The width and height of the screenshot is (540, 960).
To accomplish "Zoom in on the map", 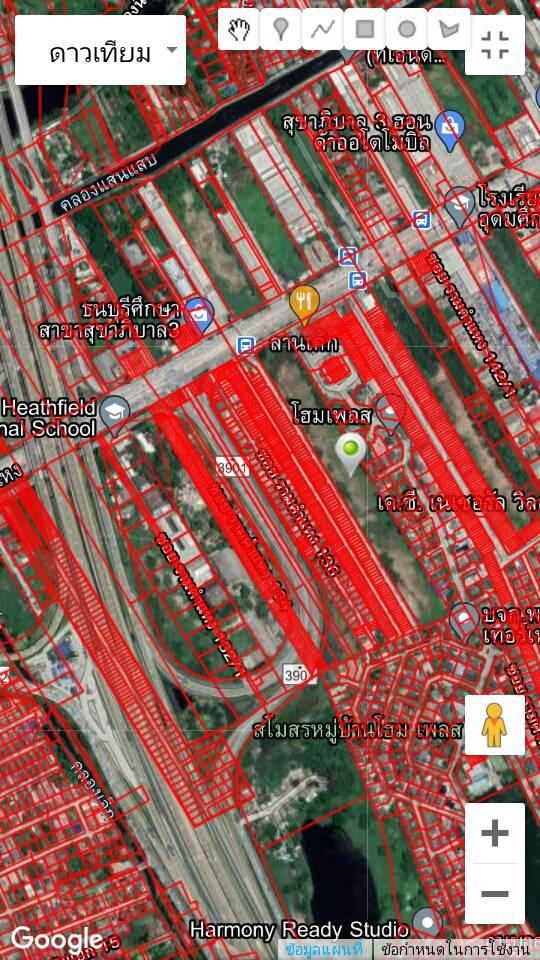I will [x=495, y=833].
